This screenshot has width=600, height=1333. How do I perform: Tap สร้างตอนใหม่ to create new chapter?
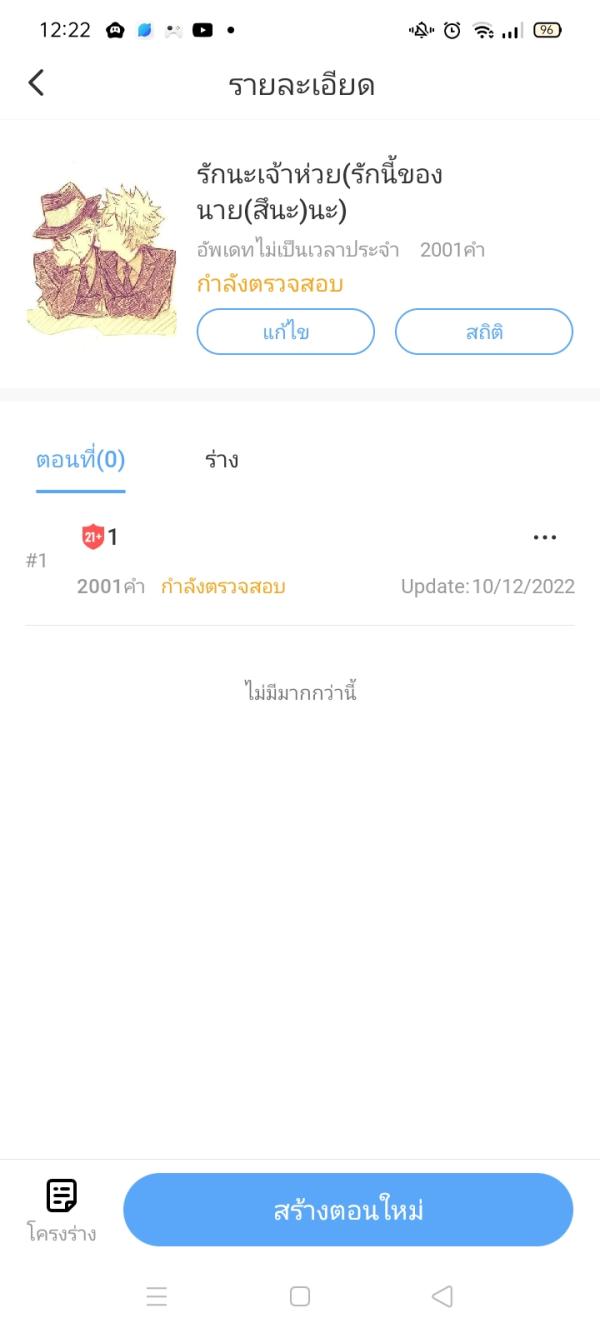pyautogui.click(x=348, y=1210)
